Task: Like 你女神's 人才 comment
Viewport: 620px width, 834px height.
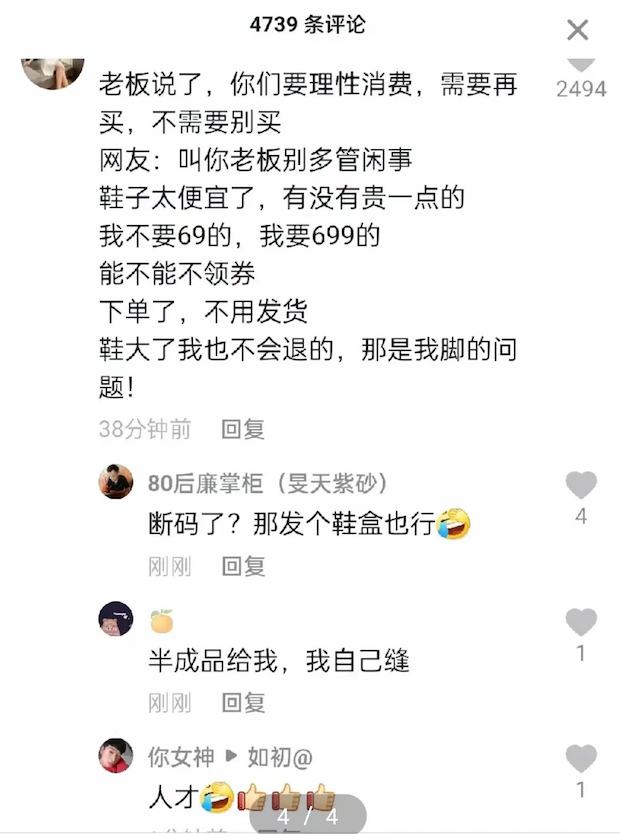Action: pyautogui.click(x=581, y=759)
